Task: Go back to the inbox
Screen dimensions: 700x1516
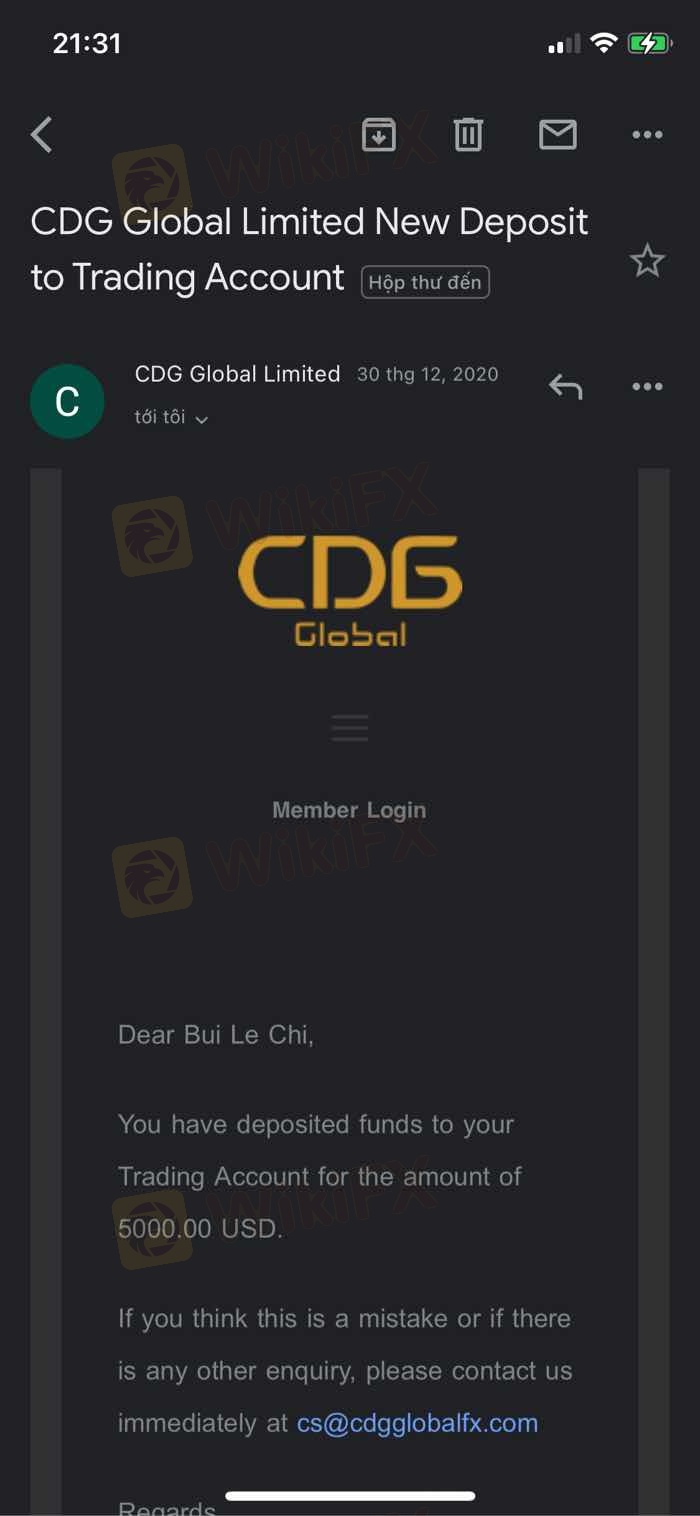Action: click(x=41, y=134)
